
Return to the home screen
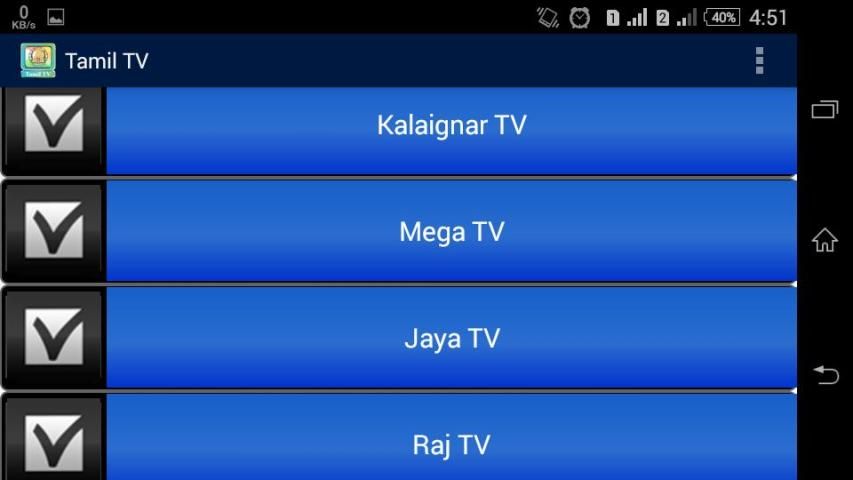(825, 240)
